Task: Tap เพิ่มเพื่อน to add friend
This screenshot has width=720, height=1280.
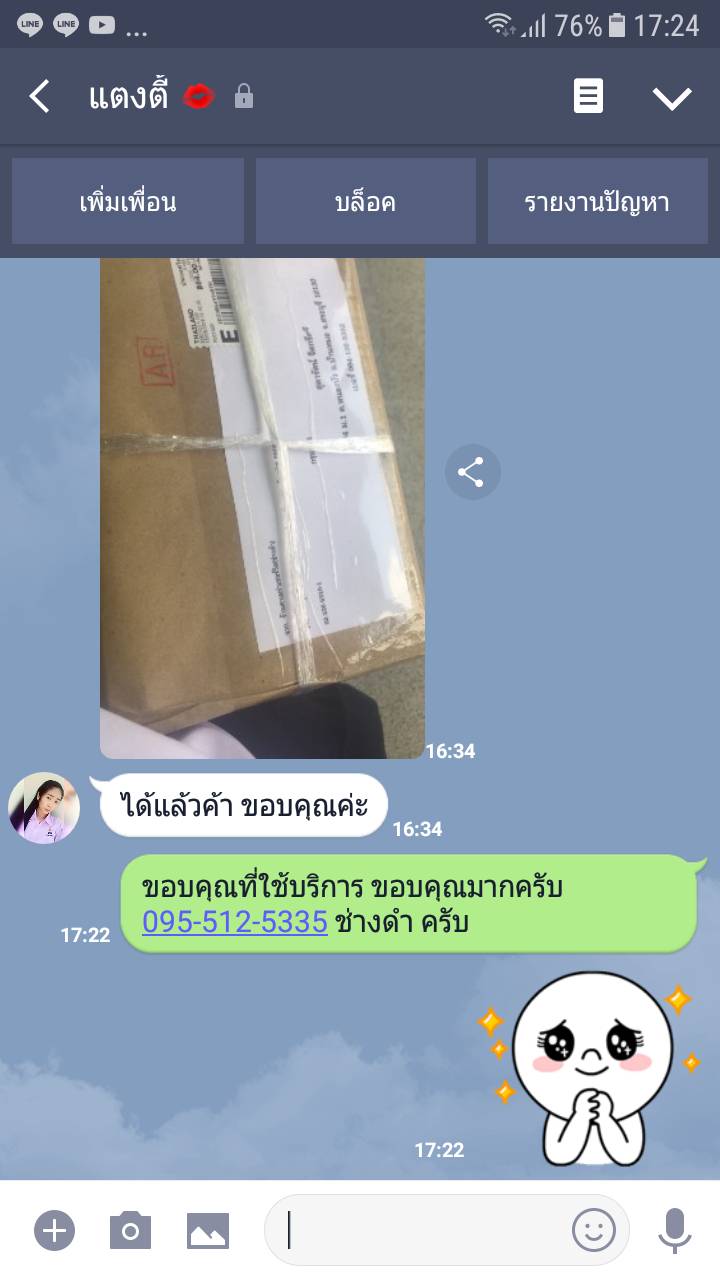Action: pos(128,201)
